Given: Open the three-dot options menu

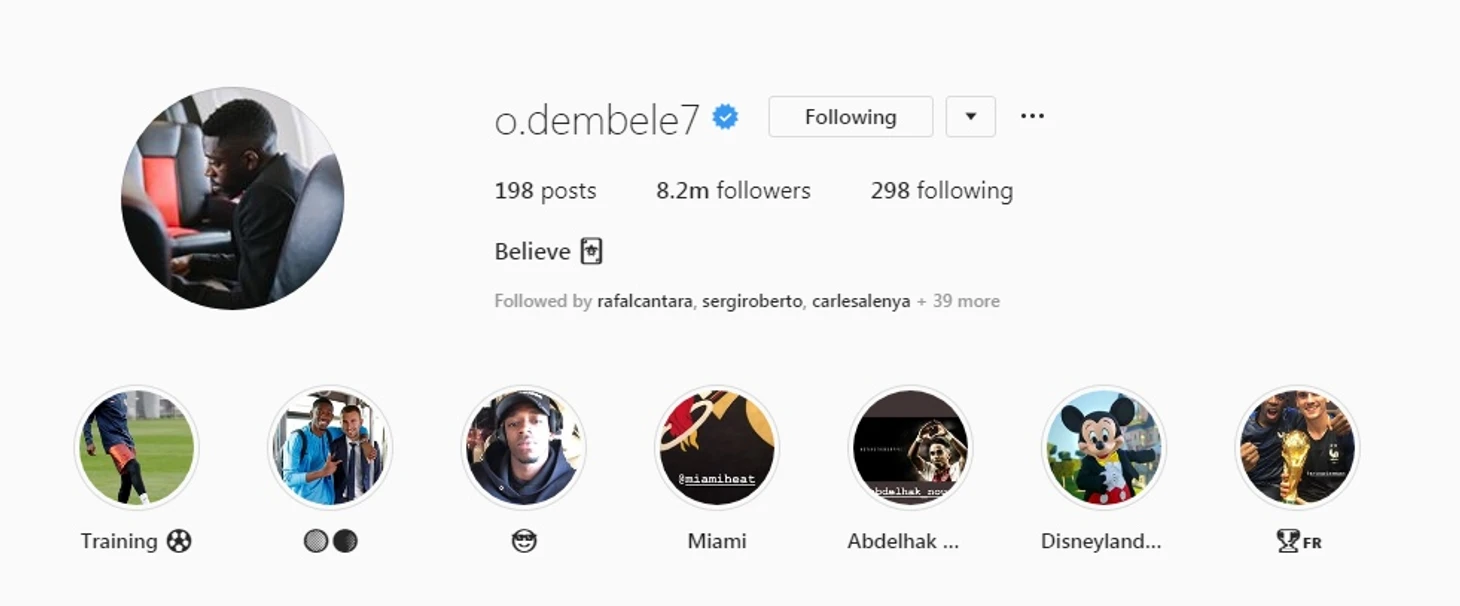Looking at the screenshot, I should [x=1032, y=117].
